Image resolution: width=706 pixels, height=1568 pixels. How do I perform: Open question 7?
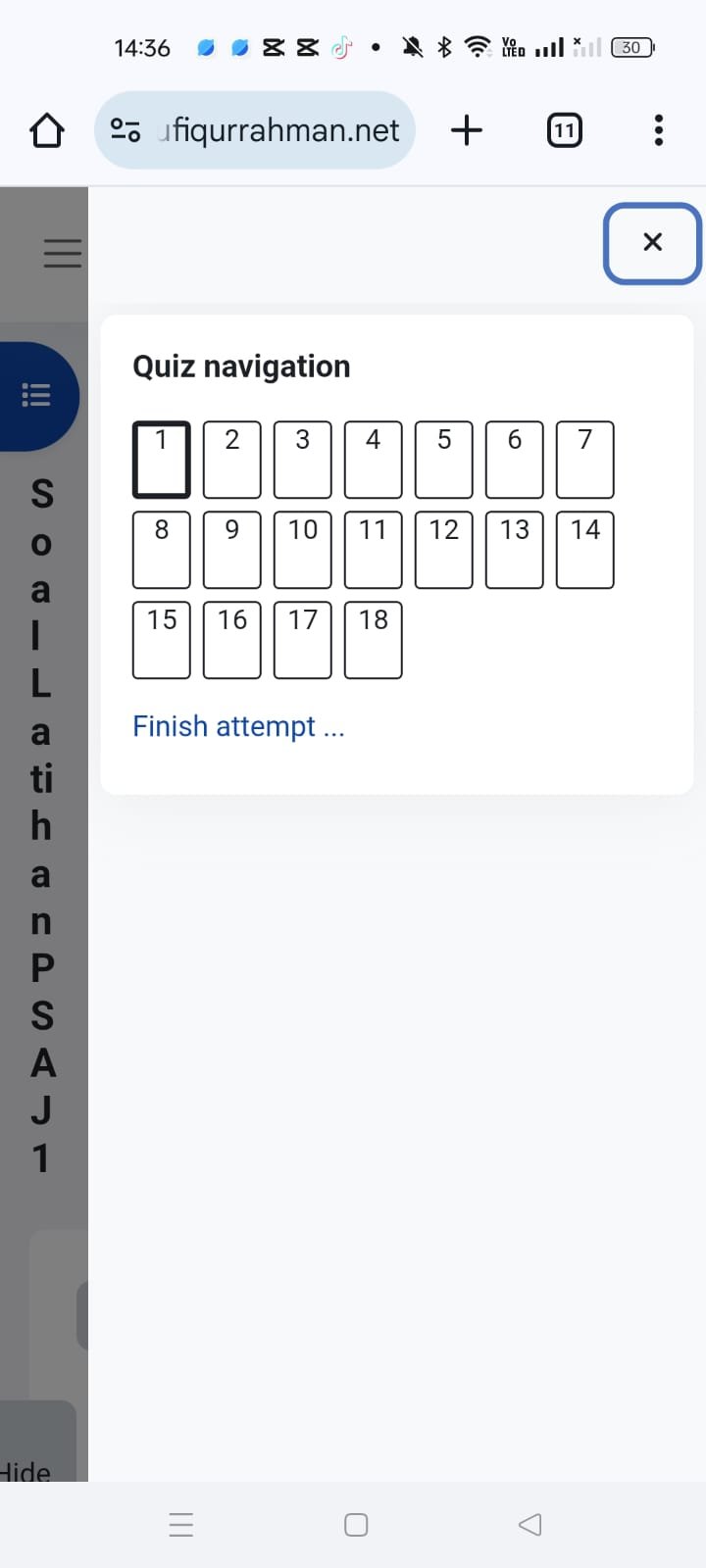point(585,460)
